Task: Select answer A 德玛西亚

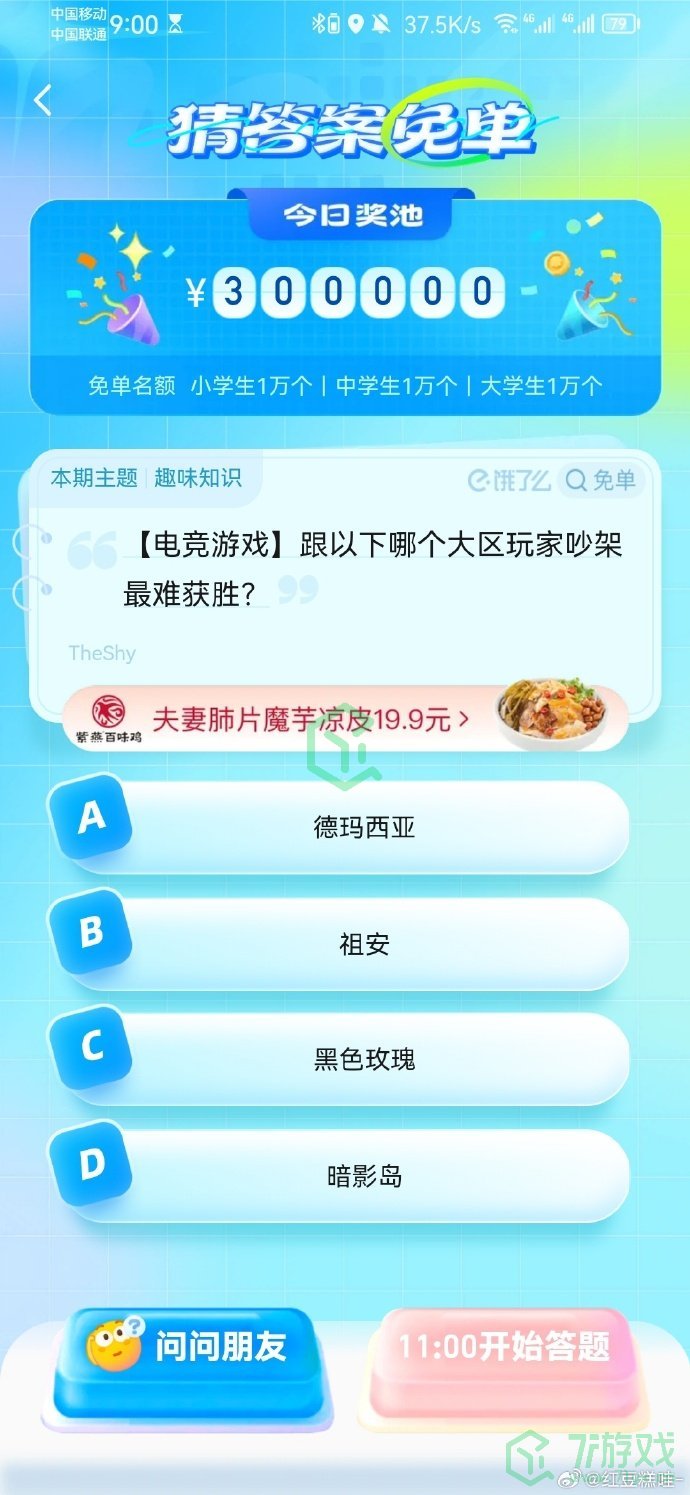Action: [x=363, y=828]
